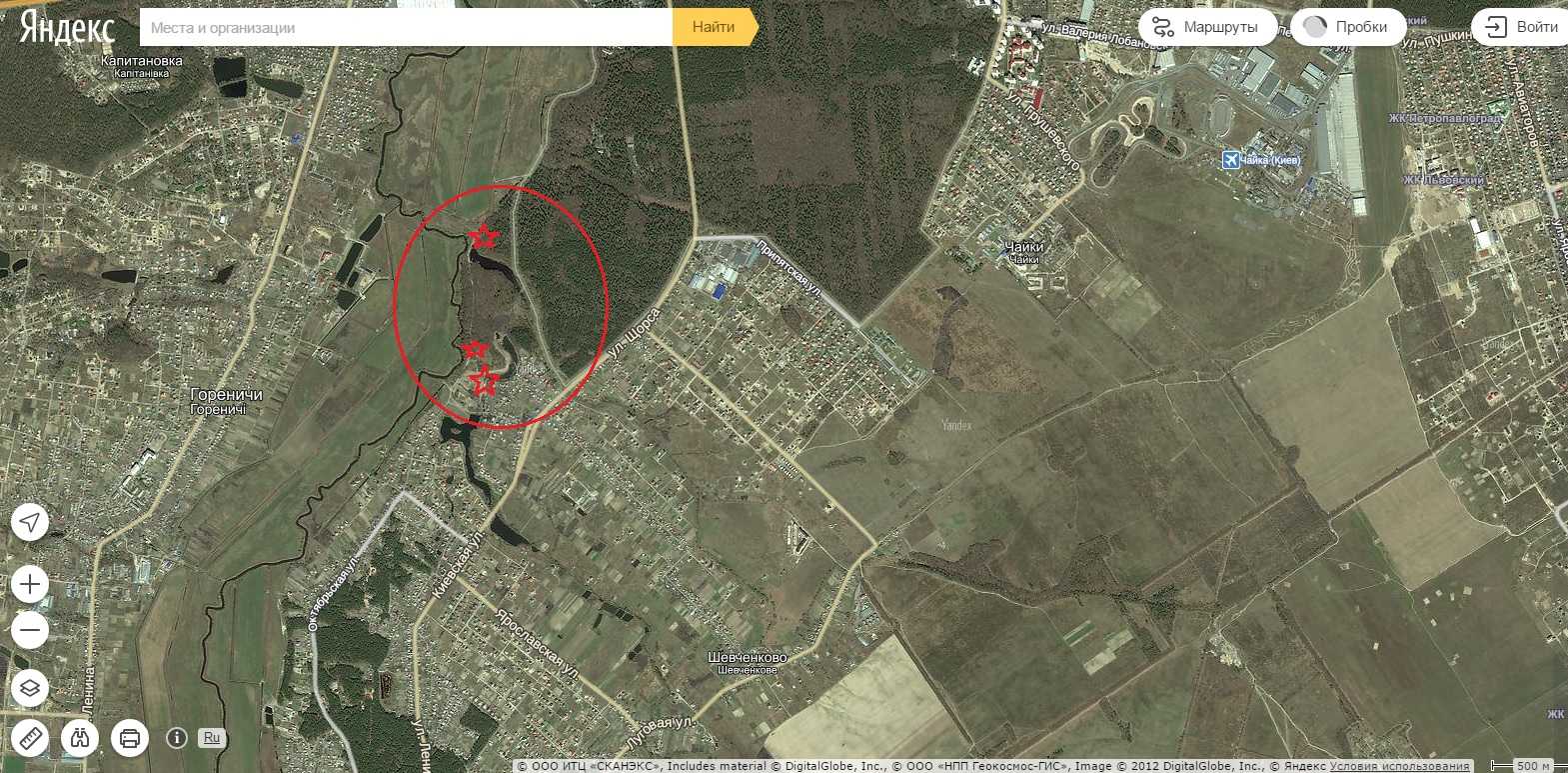Open the map layers selector
1568x773 pixels.
pyautogui.click(x=30, y=688)
